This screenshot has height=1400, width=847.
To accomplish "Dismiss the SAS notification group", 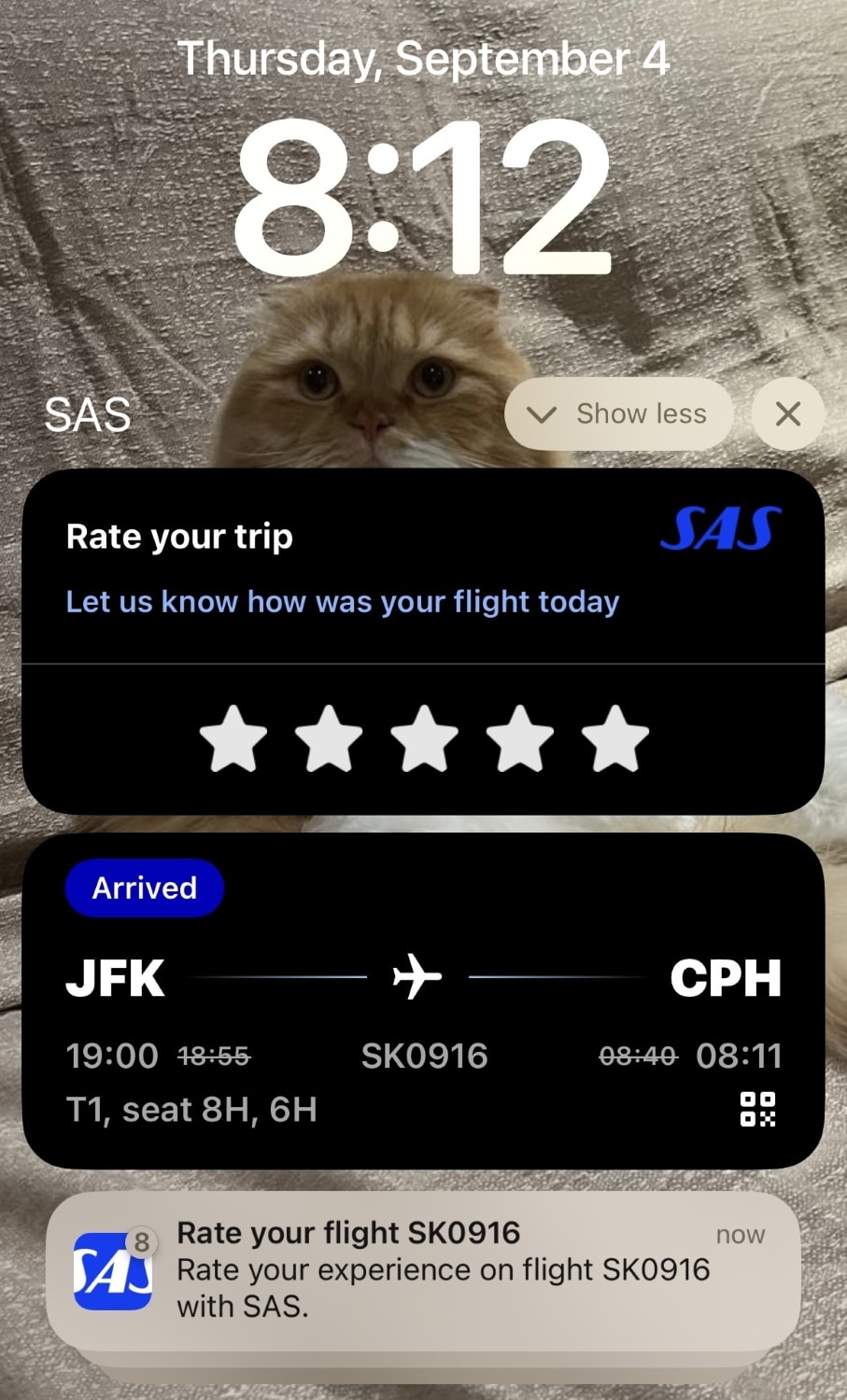I will (788, 413).
